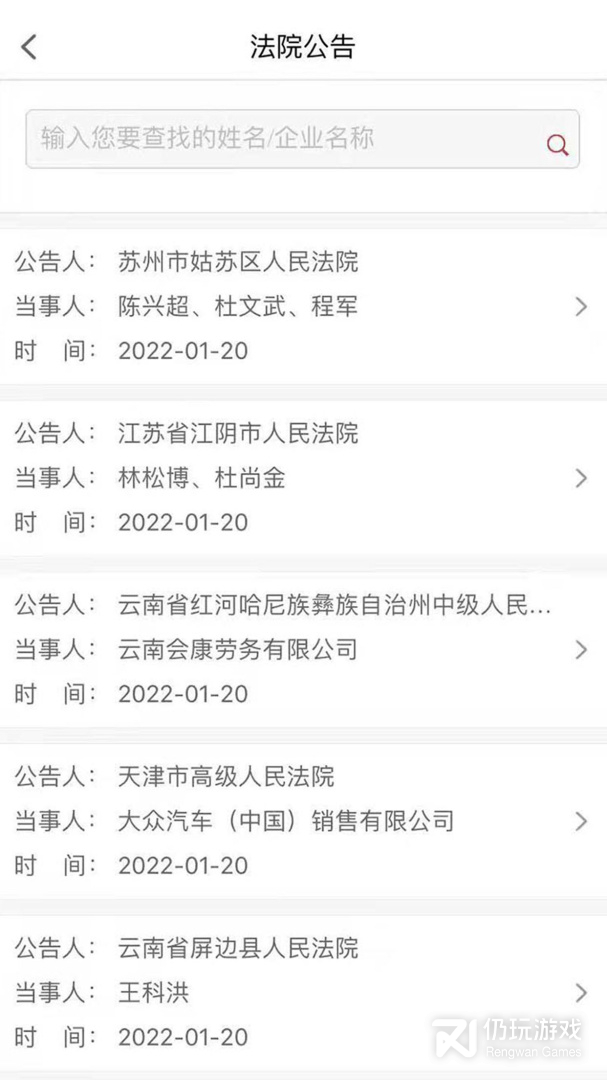The image size is (607, 1080).
Task: Tap the red search magnifier icon
Action: tap(557, 145)
